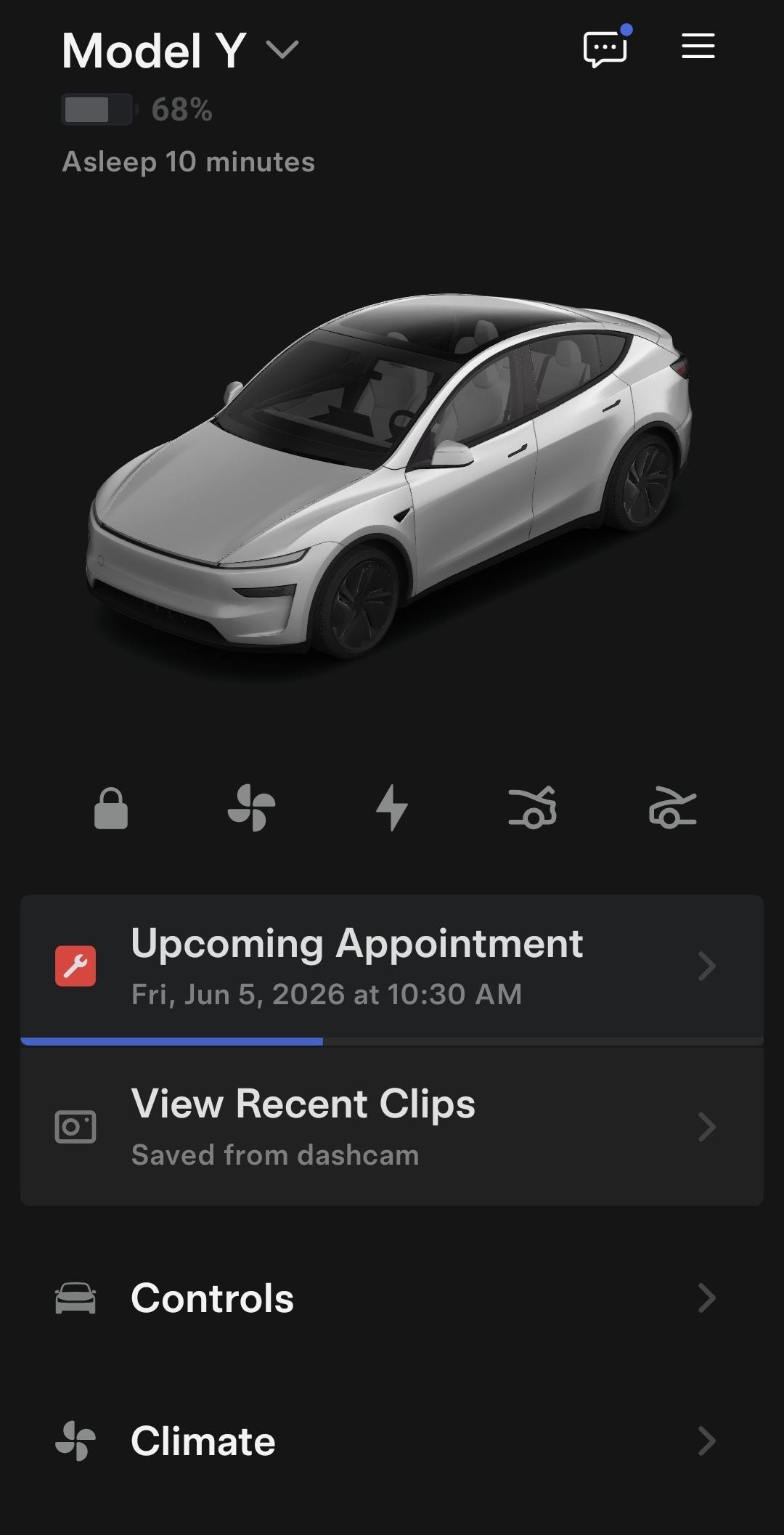
Task: Open View Recent Clips from dashcam
Action: tap(392, 1126)
